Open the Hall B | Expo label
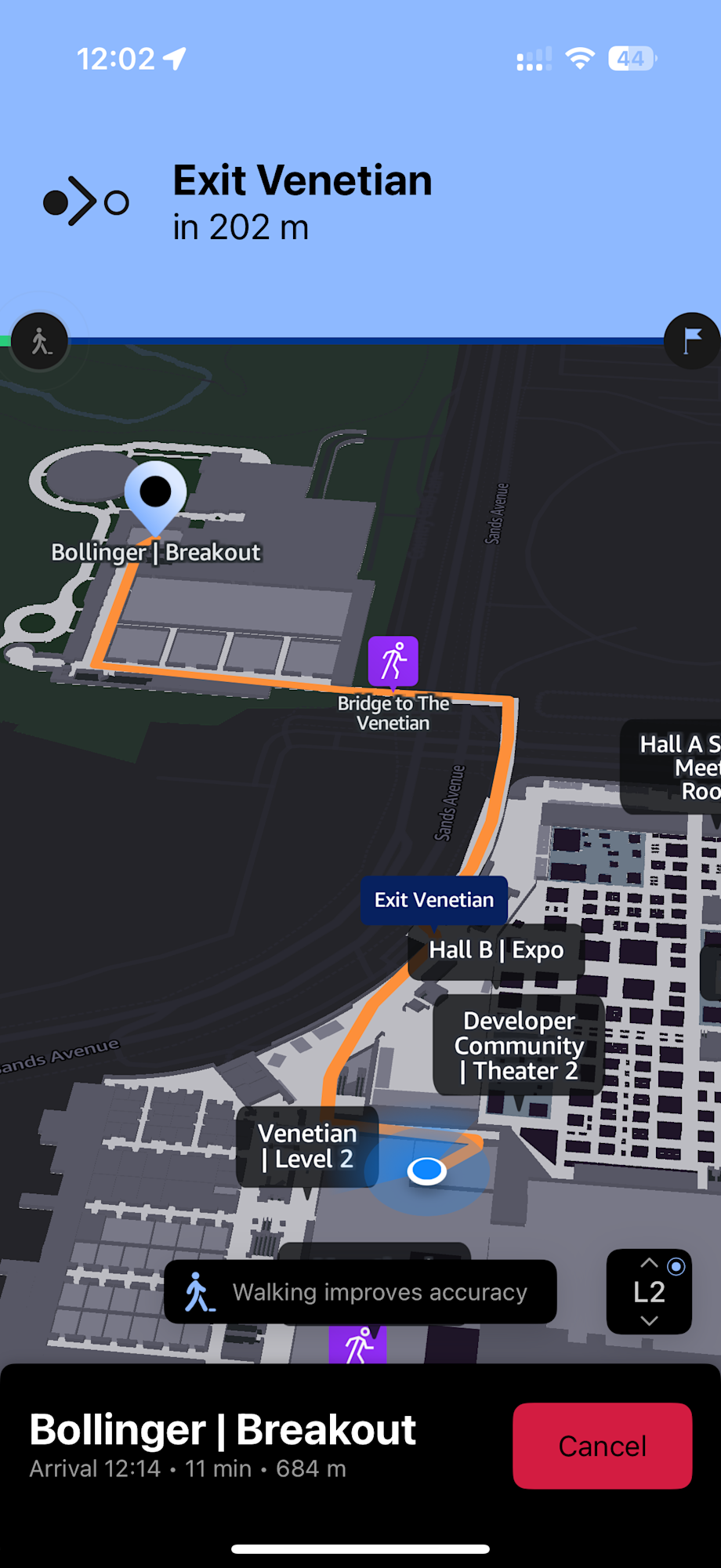 [496, 950]
